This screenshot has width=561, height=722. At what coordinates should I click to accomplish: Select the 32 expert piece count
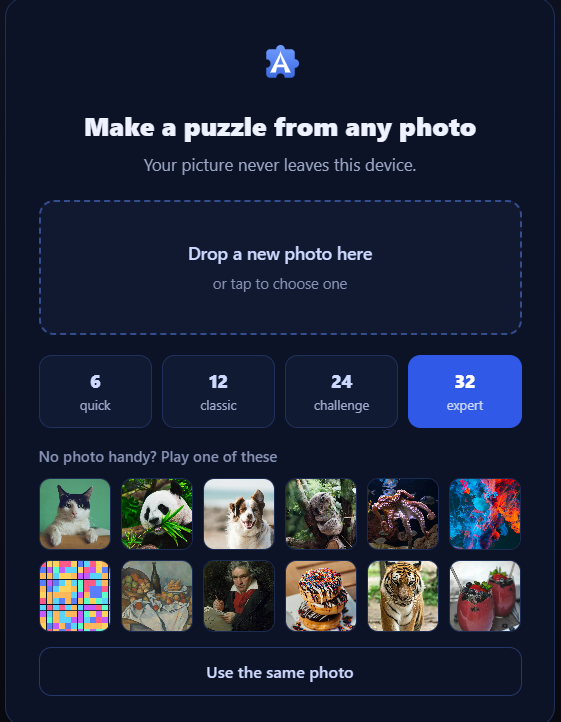[x=465, y=391]
